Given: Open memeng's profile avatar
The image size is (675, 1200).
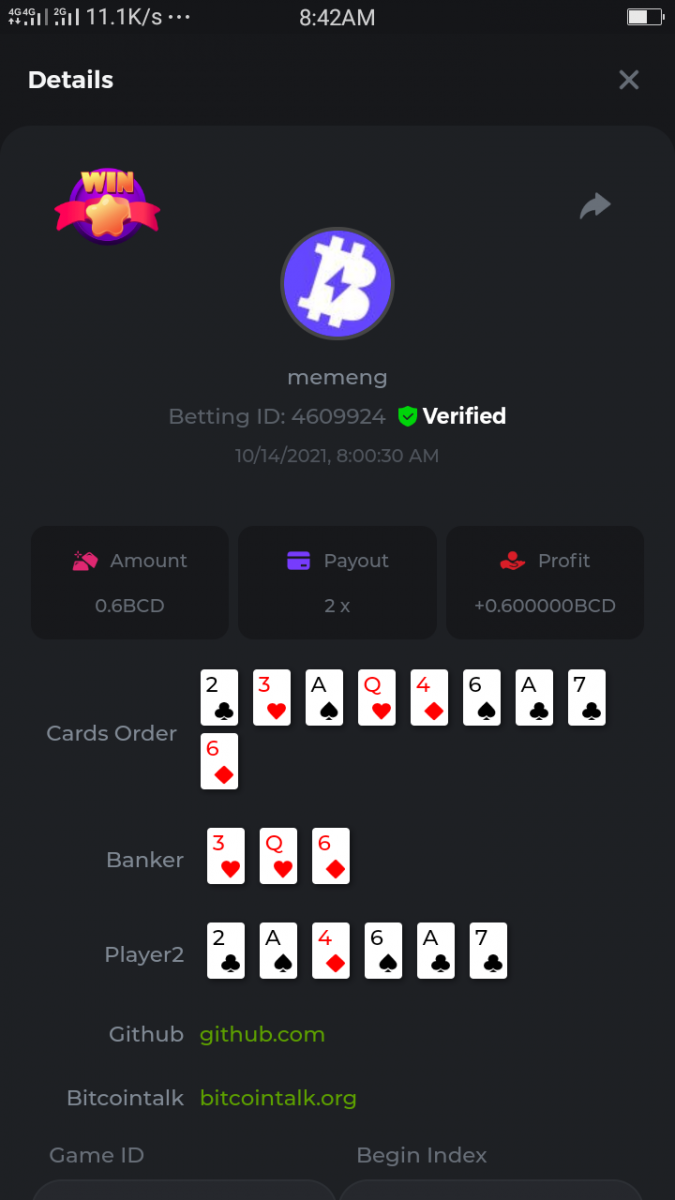Looking at the screenshot, I should point(337,284).
